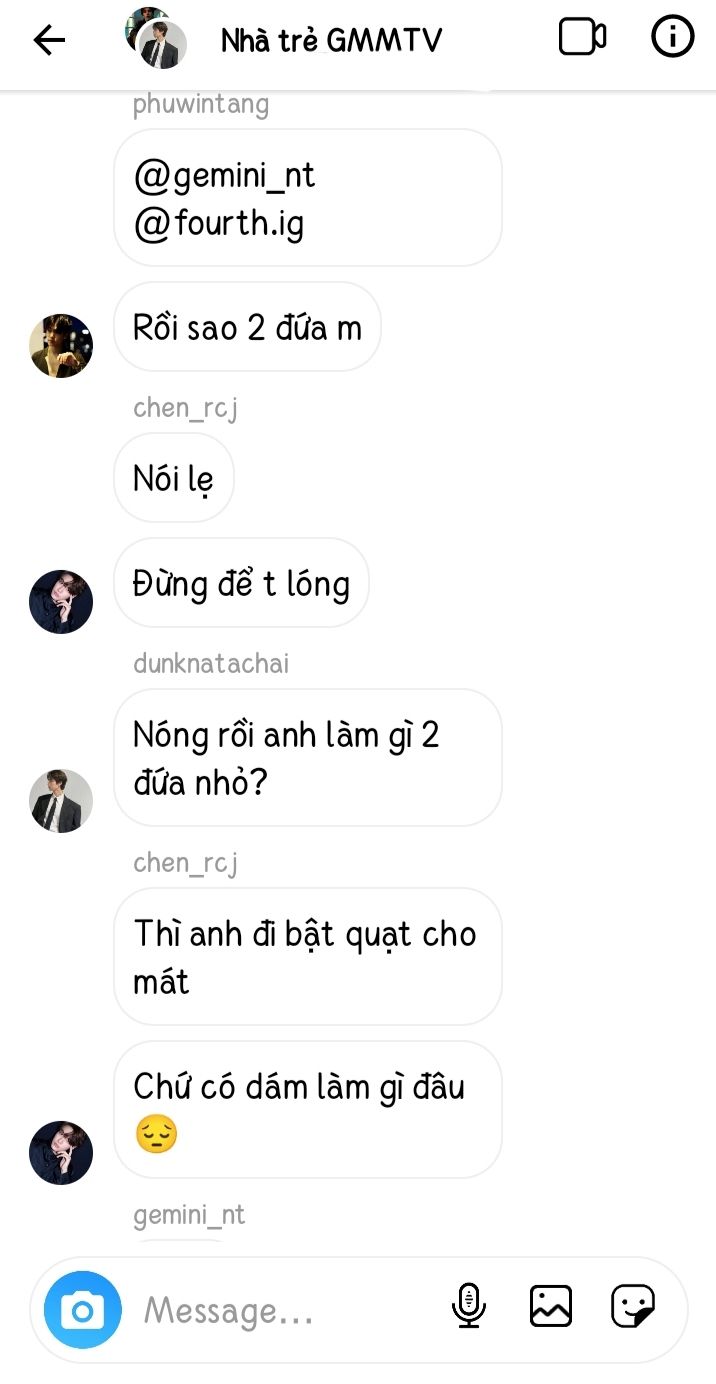Go back with the arrow icon

[x=49, y=40]
